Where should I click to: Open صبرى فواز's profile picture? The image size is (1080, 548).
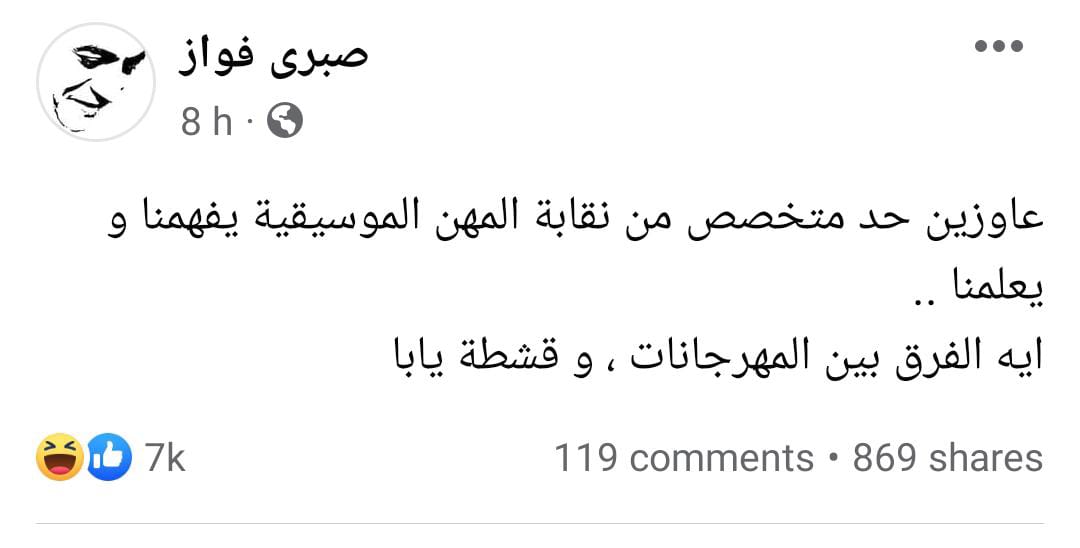[96, 84]
